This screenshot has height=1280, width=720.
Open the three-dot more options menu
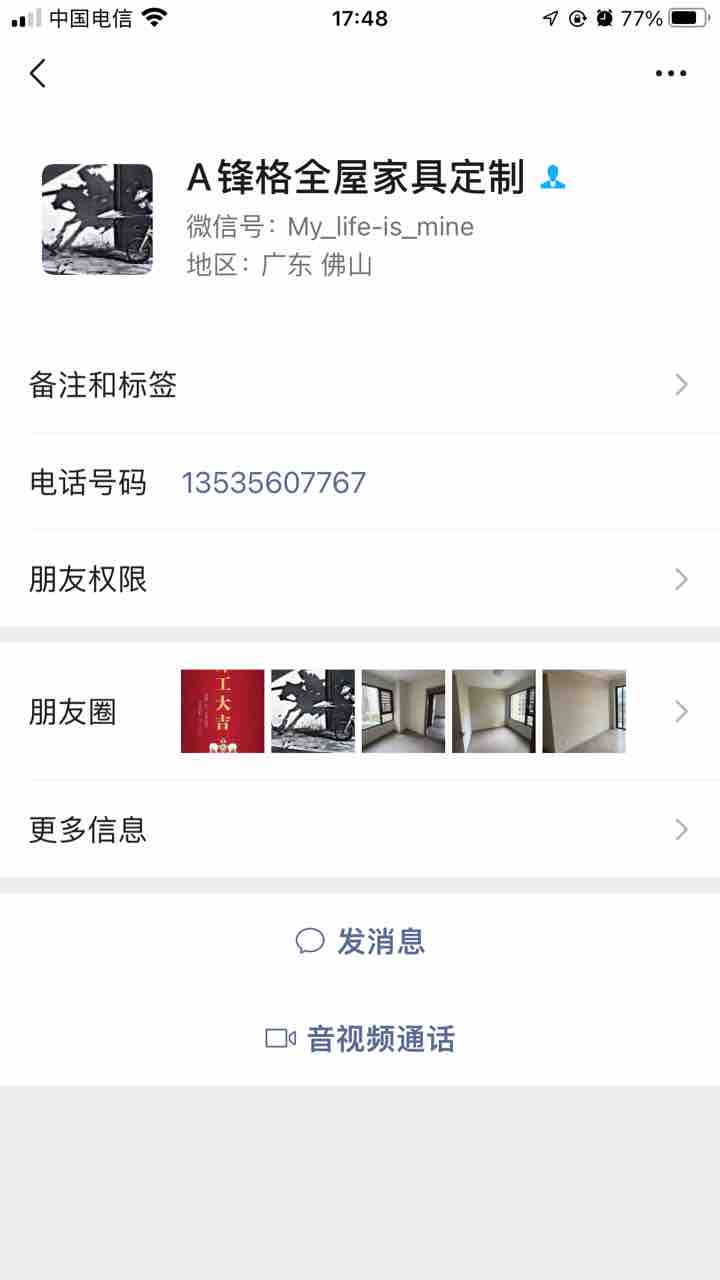click(x=671, y=73)
